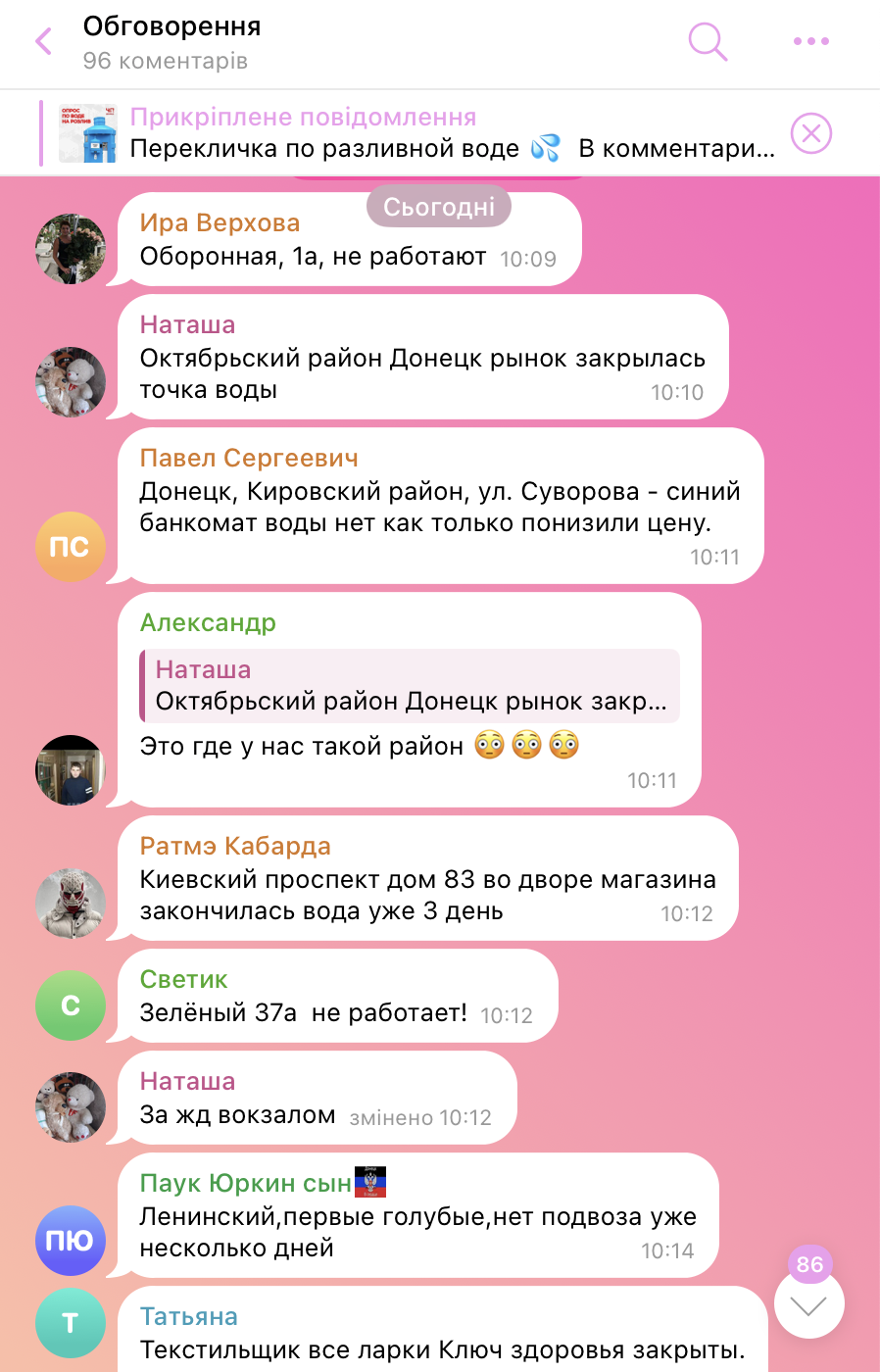880x1372 pixels.
Task: Open Ратмэ Кабарда's avatar
Action: pyautogui.click(x=71, y=904)
